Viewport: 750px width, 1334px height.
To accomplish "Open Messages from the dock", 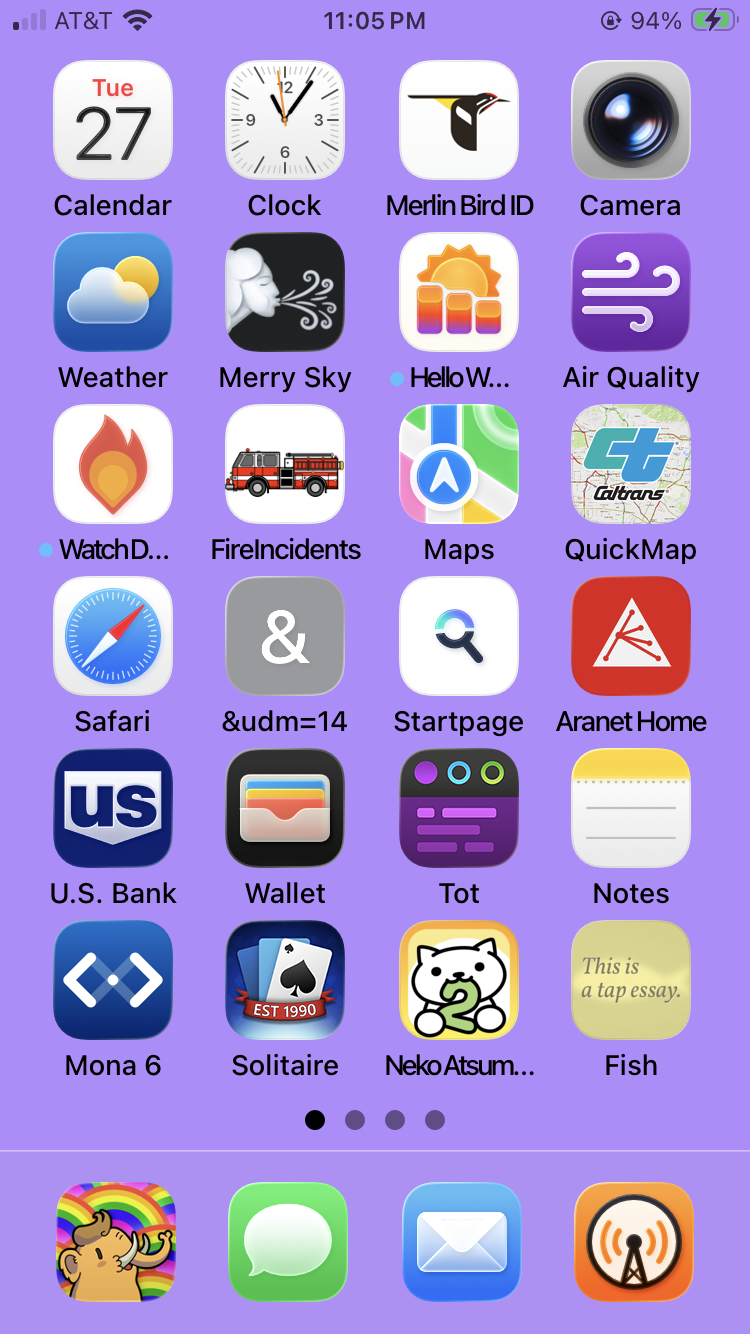I will (287, 1242).
